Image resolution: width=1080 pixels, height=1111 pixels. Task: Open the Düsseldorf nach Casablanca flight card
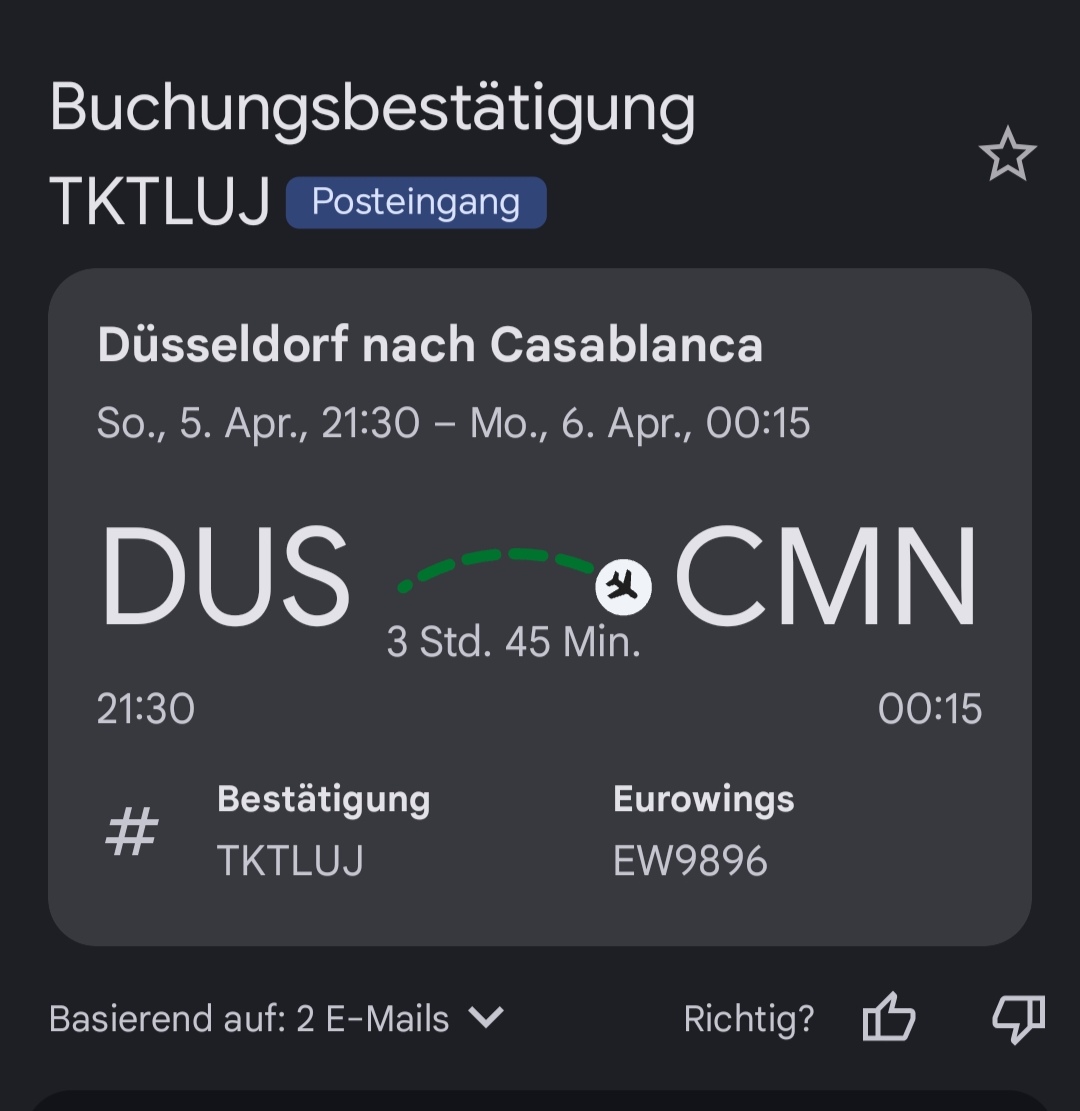click(540, 605)
